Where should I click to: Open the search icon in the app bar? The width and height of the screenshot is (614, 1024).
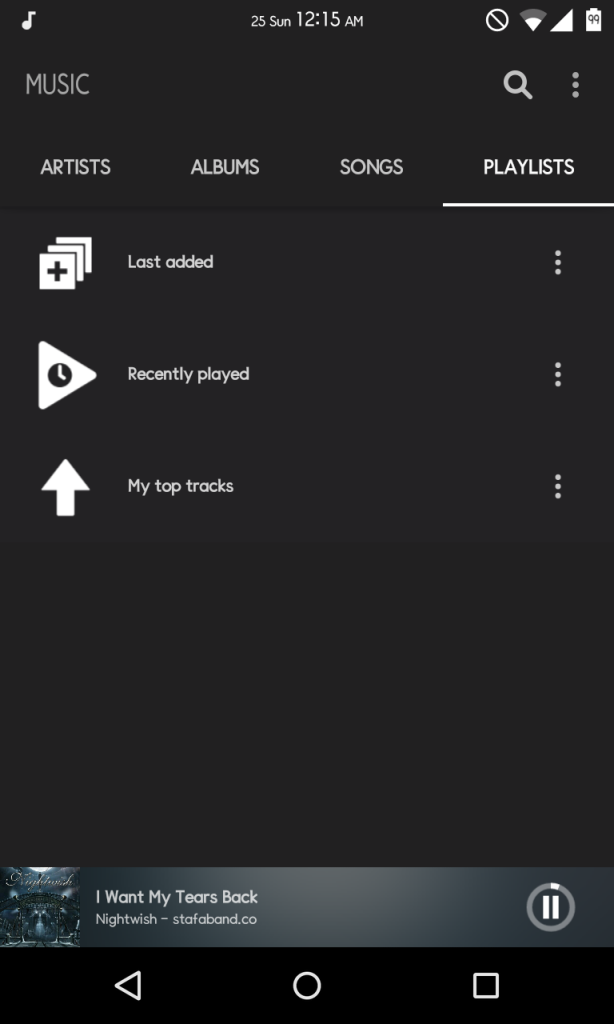[517, 85]
